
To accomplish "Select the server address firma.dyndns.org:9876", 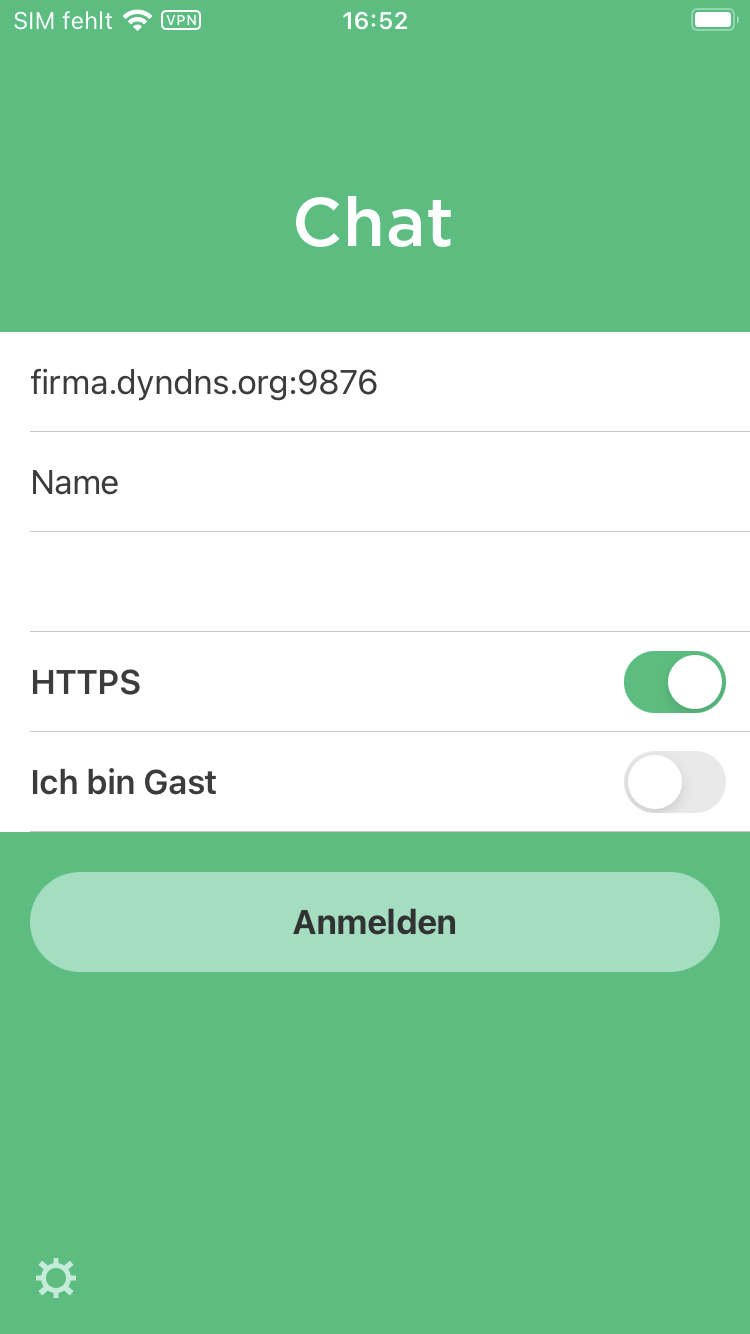I will (x=204, y=382).
